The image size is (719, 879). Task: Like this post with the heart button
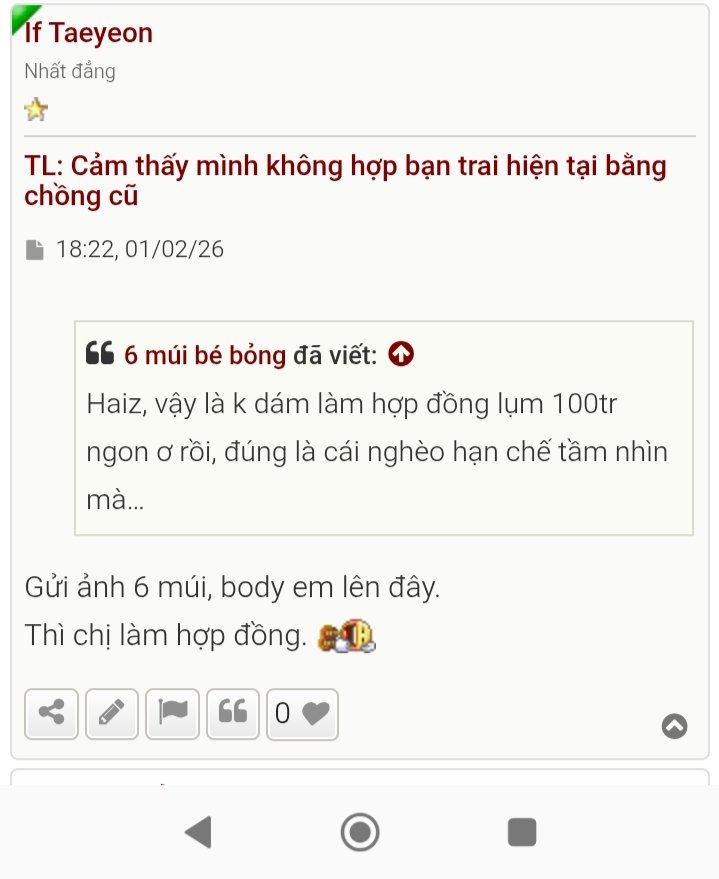302,713
